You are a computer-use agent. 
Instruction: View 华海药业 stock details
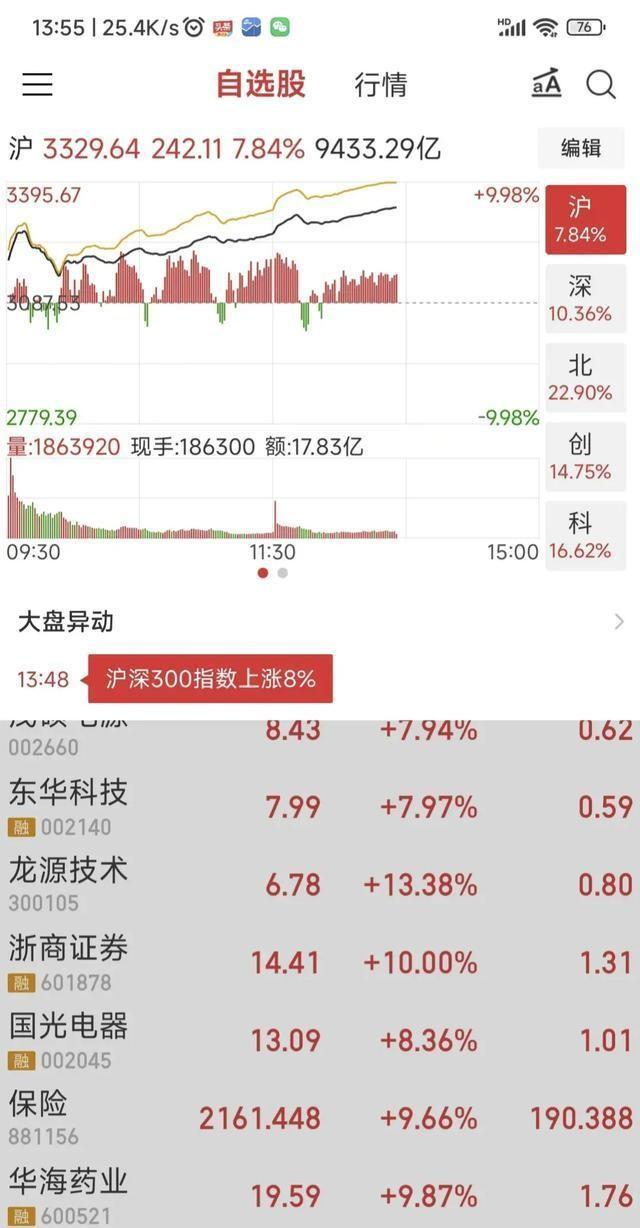(x=320, y=1194)
